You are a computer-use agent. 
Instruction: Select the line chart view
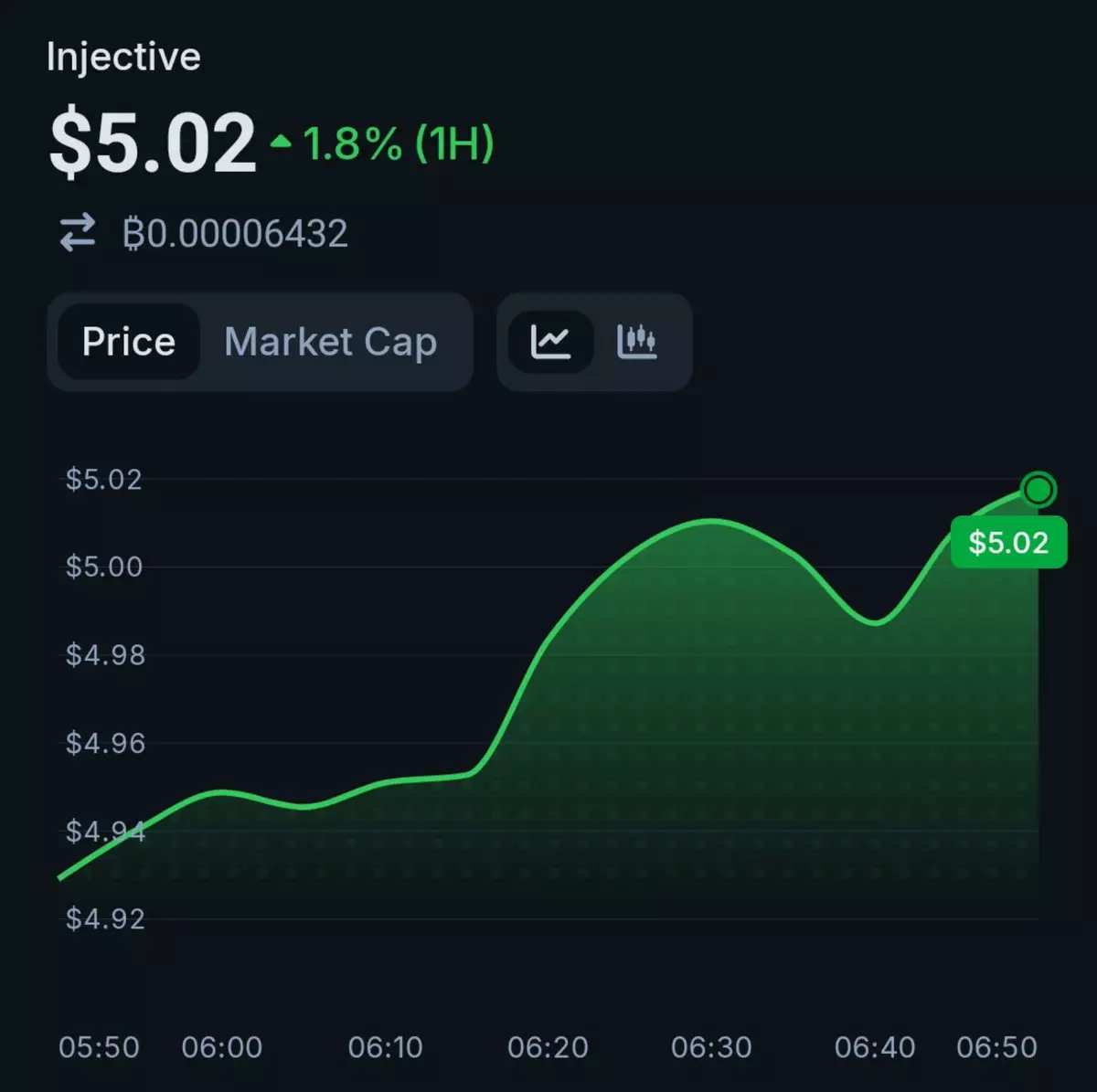point(550,342)
